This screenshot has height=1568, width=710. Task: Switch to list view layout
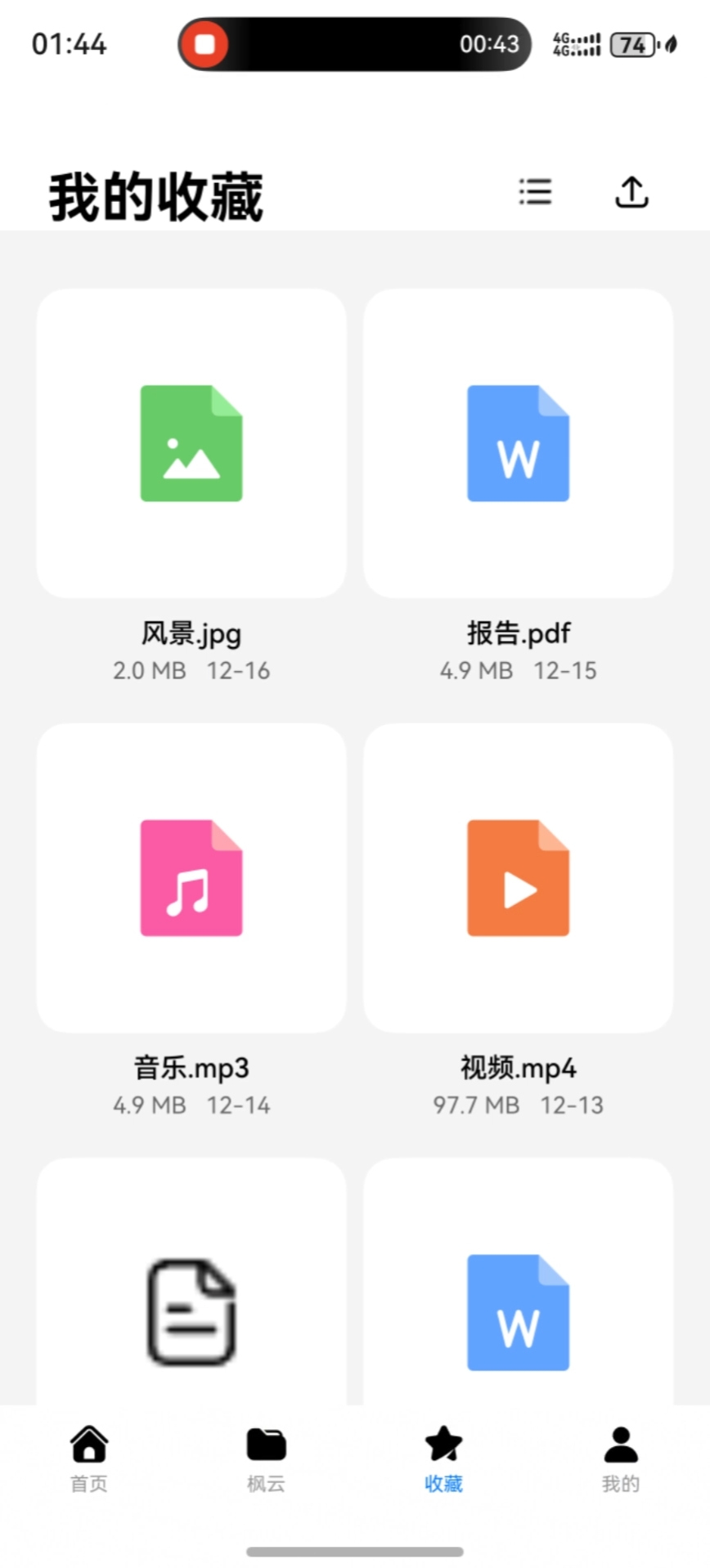[x=535, y=192]
